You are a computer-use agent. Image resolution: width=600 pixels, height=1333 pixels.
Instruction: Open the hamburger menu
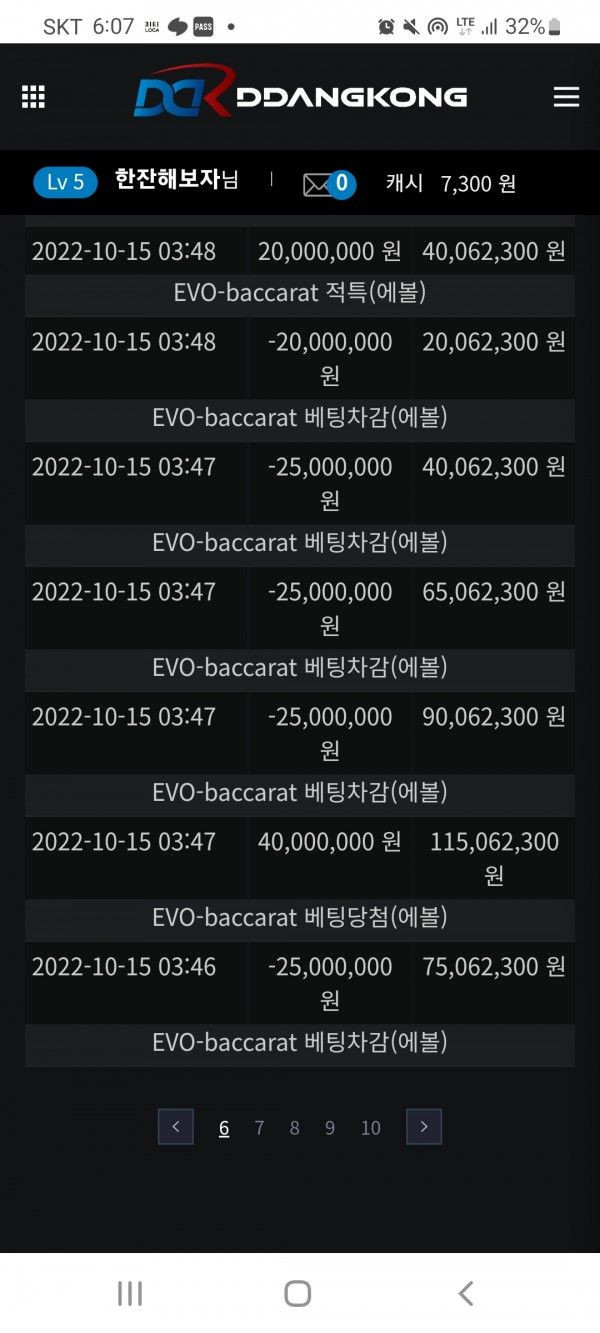coord(566,96)
